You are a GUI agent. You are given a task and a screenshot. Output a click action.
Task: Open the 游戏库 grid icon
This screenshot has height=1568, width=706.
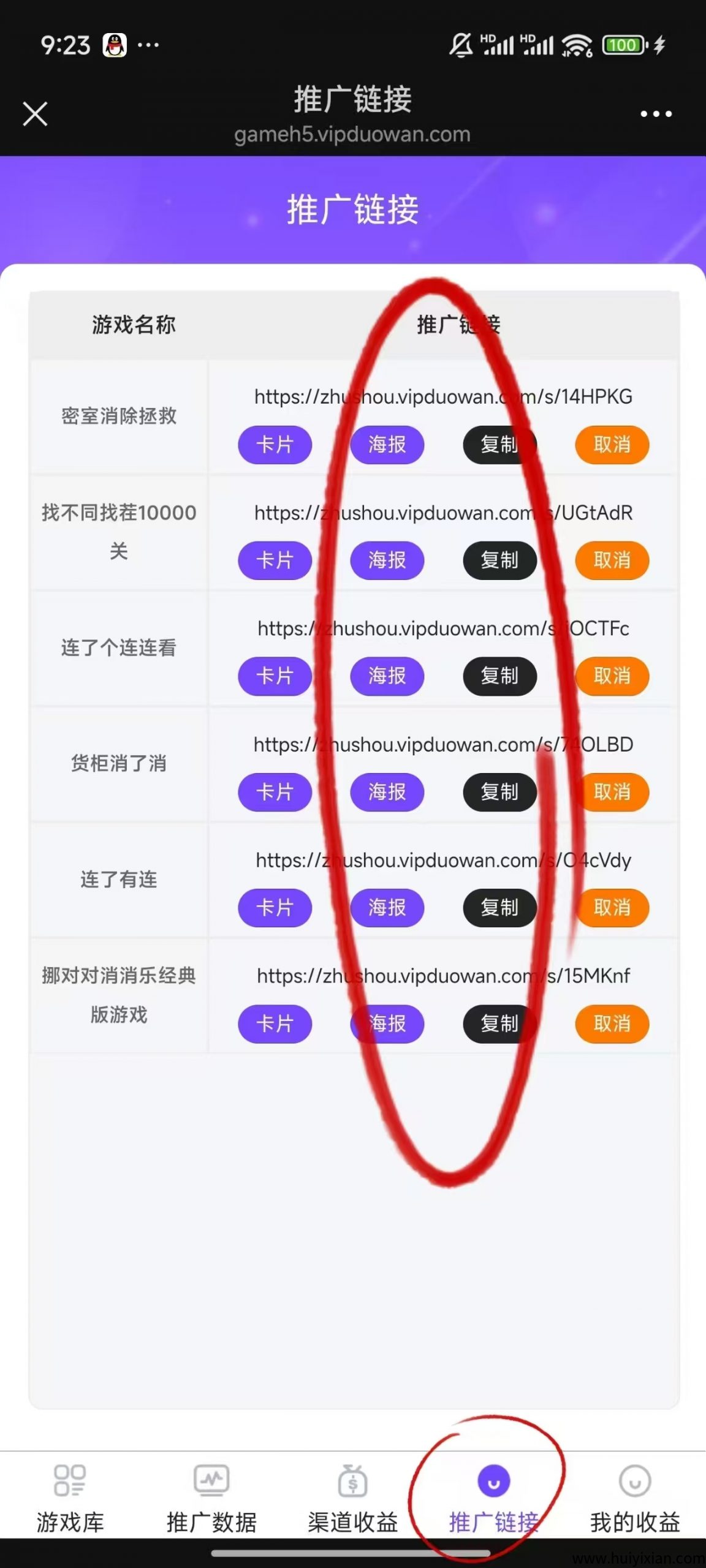(x=69, y=1479)
